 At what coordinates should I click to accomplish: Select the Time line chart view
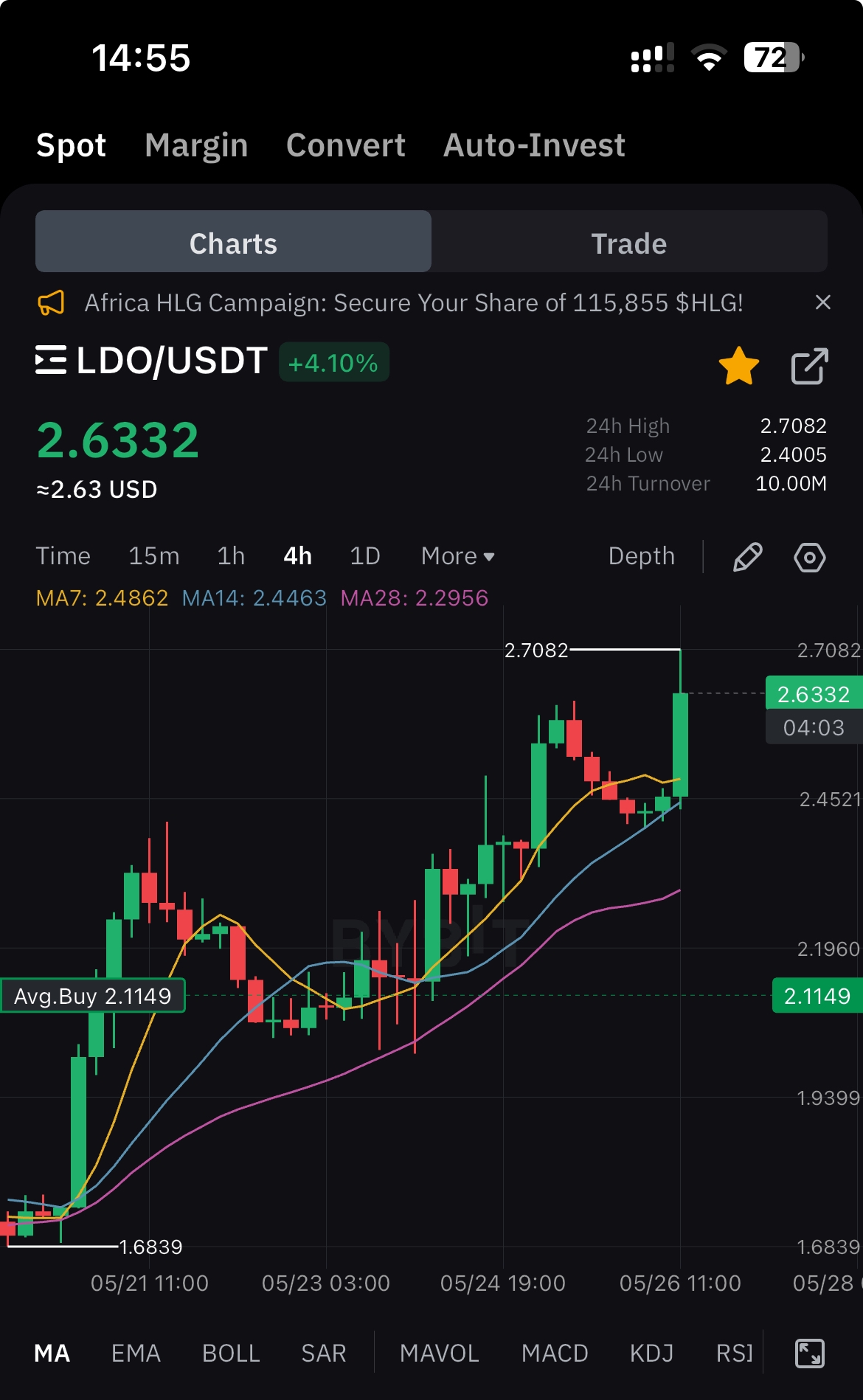(x=63, y=556)
